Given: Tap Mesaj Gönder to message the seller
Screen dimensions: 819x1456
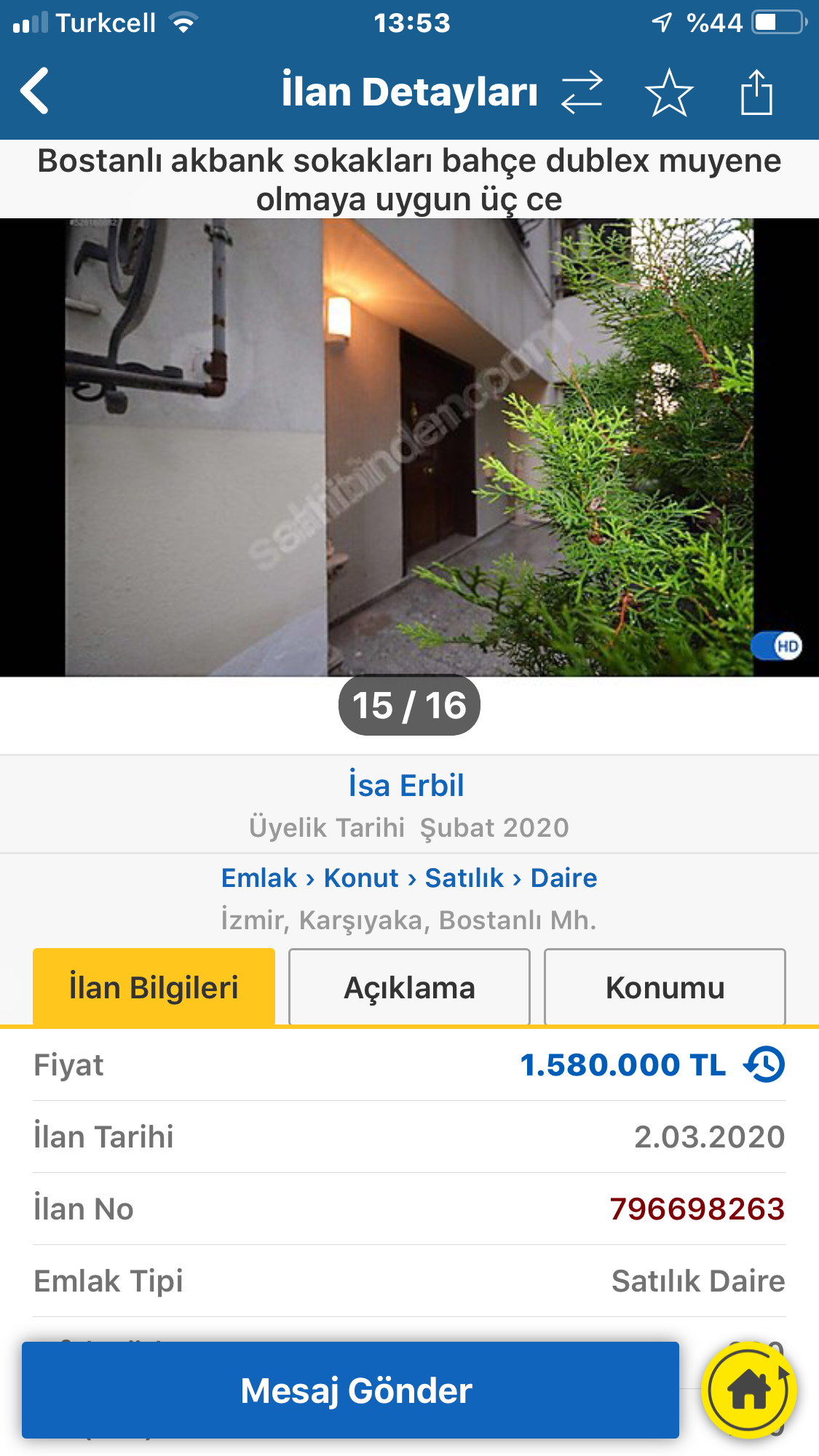Looking at the screenshot, I should pos(350,1391).
